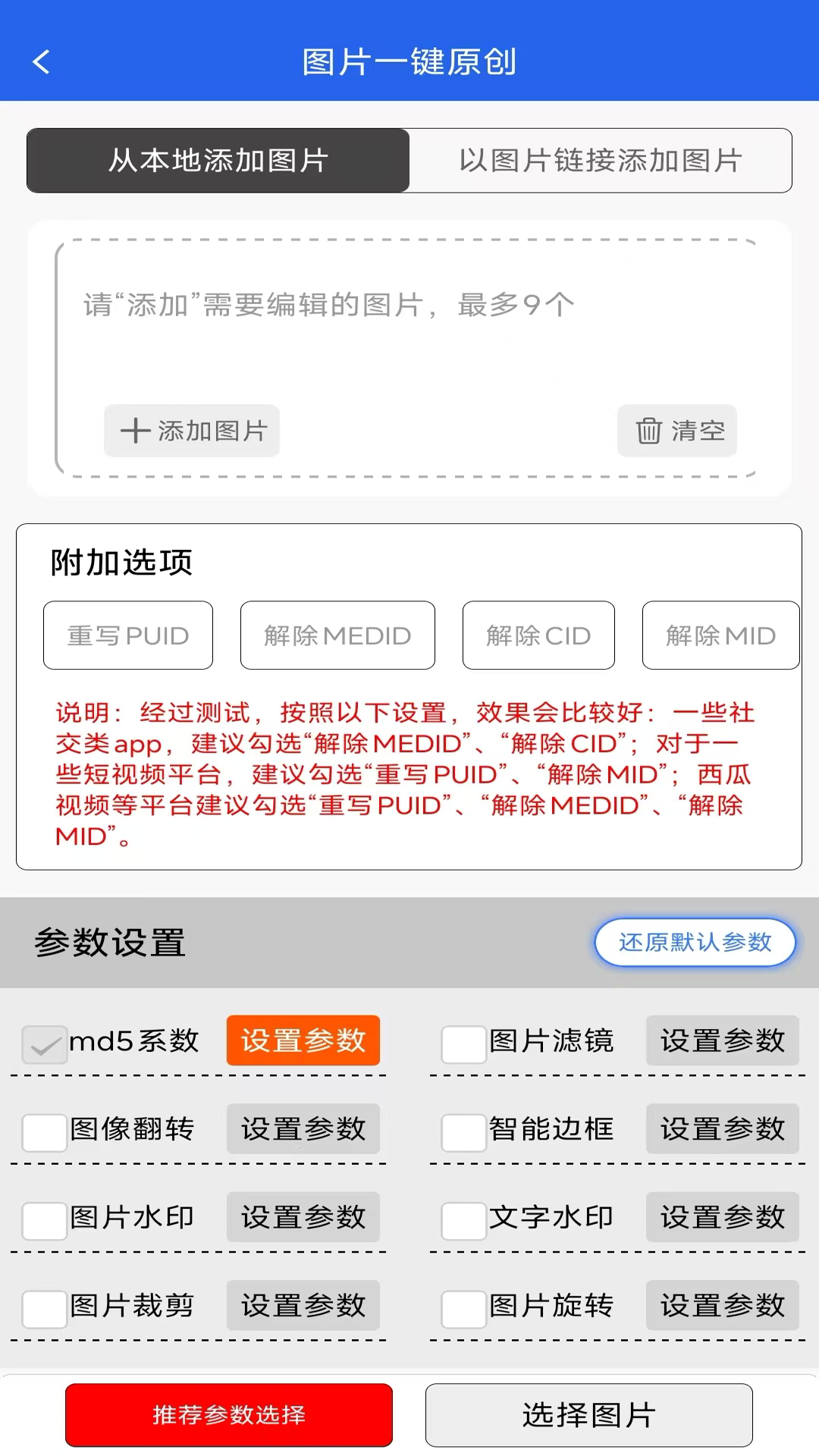Clear images with the 清空 button

677,431
